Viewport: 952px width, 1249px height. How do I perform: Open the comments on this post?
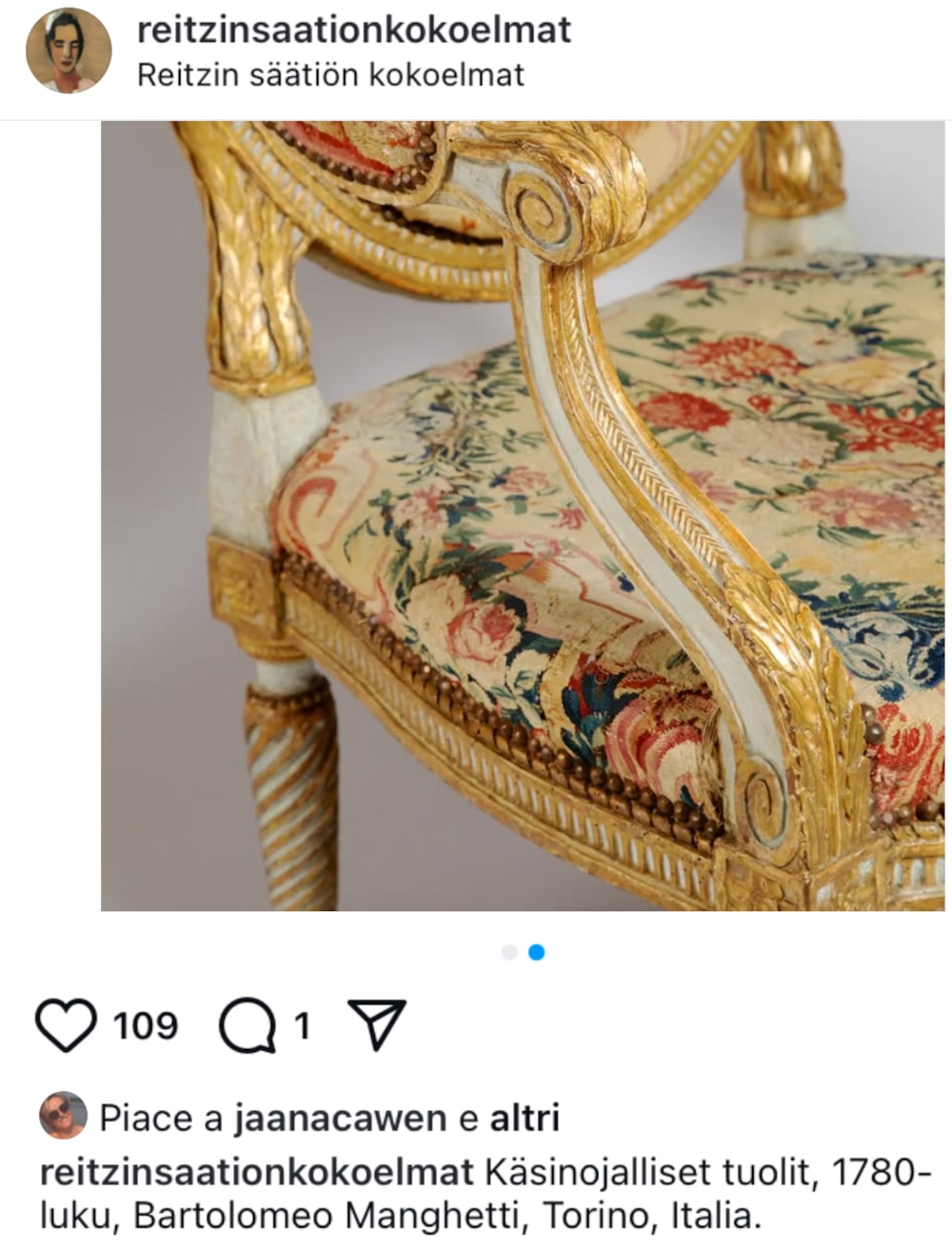(248, 1026)
